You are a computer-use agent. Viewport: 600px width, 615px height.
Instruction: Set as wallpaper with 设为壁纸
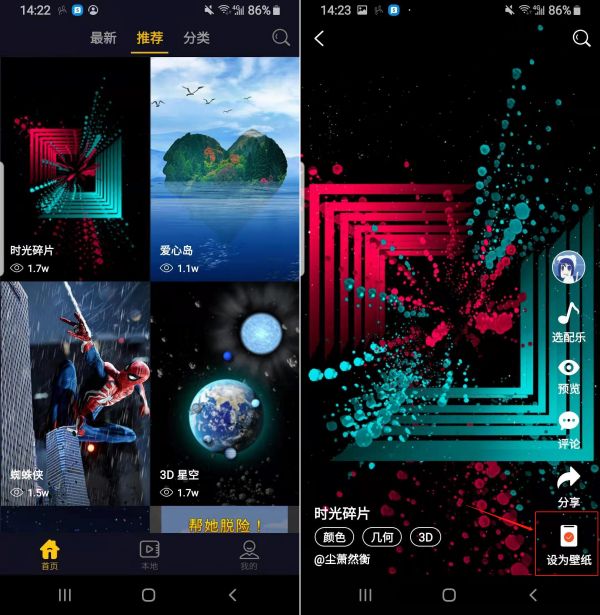[568, 543]
